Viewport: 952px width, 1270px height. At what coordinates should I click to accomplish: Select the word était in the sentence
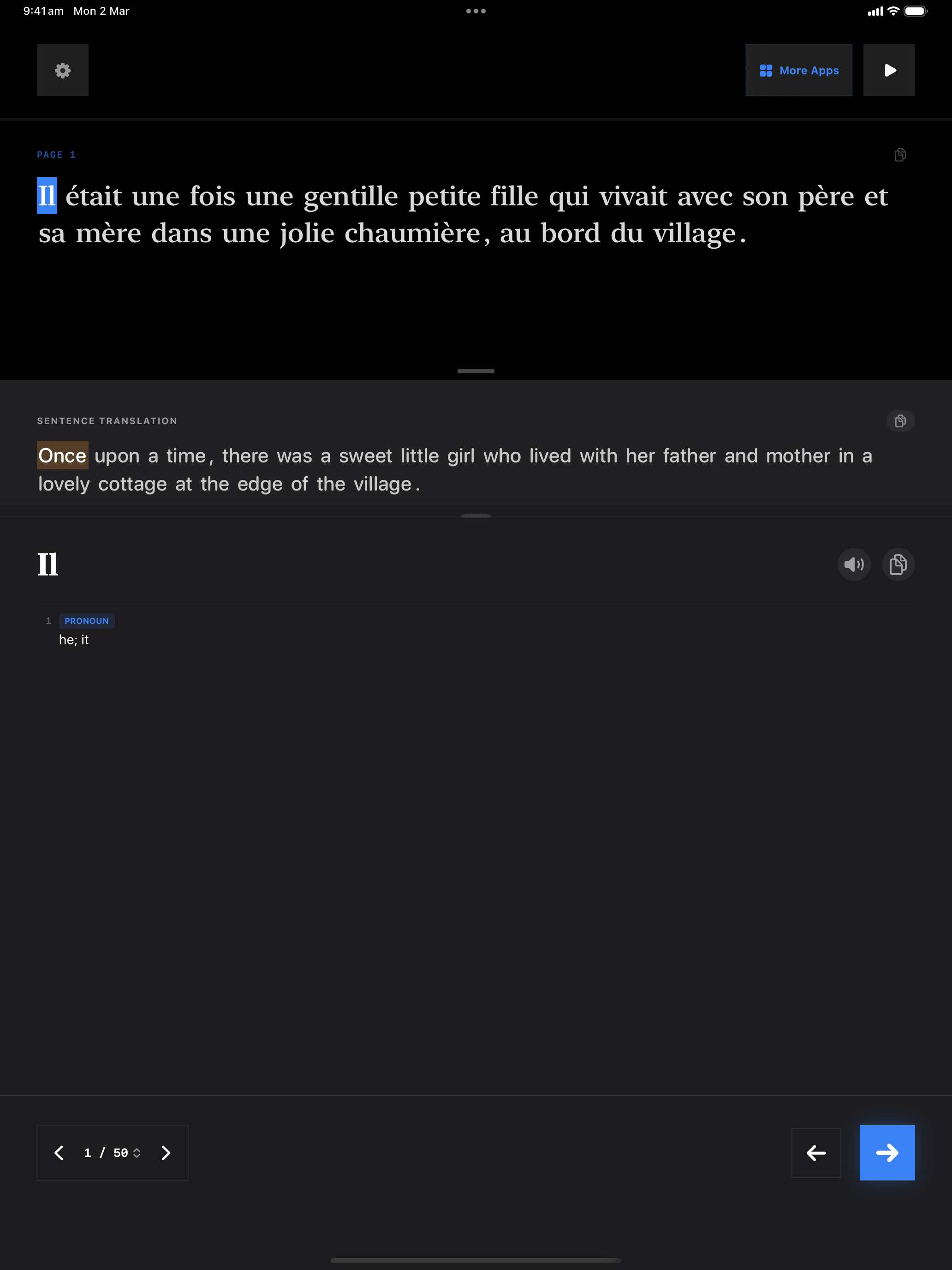tap(94, 197)
